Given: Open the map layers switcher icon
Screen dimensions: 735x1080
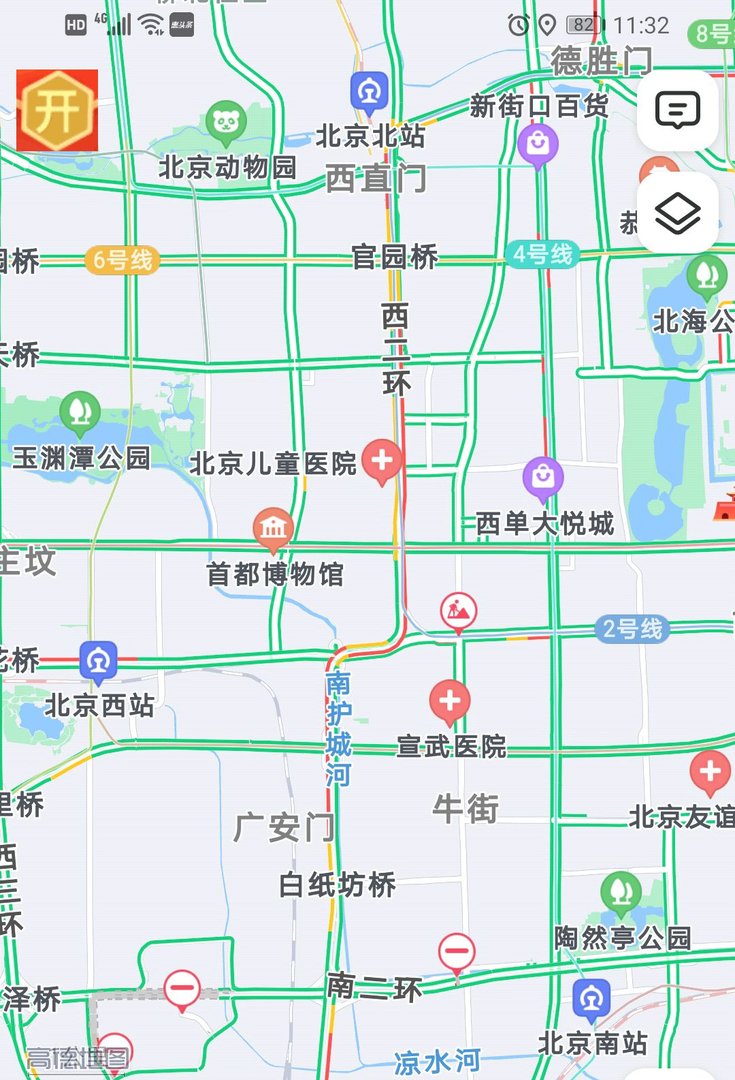Looking at the screenshot, I should (678, 211).
